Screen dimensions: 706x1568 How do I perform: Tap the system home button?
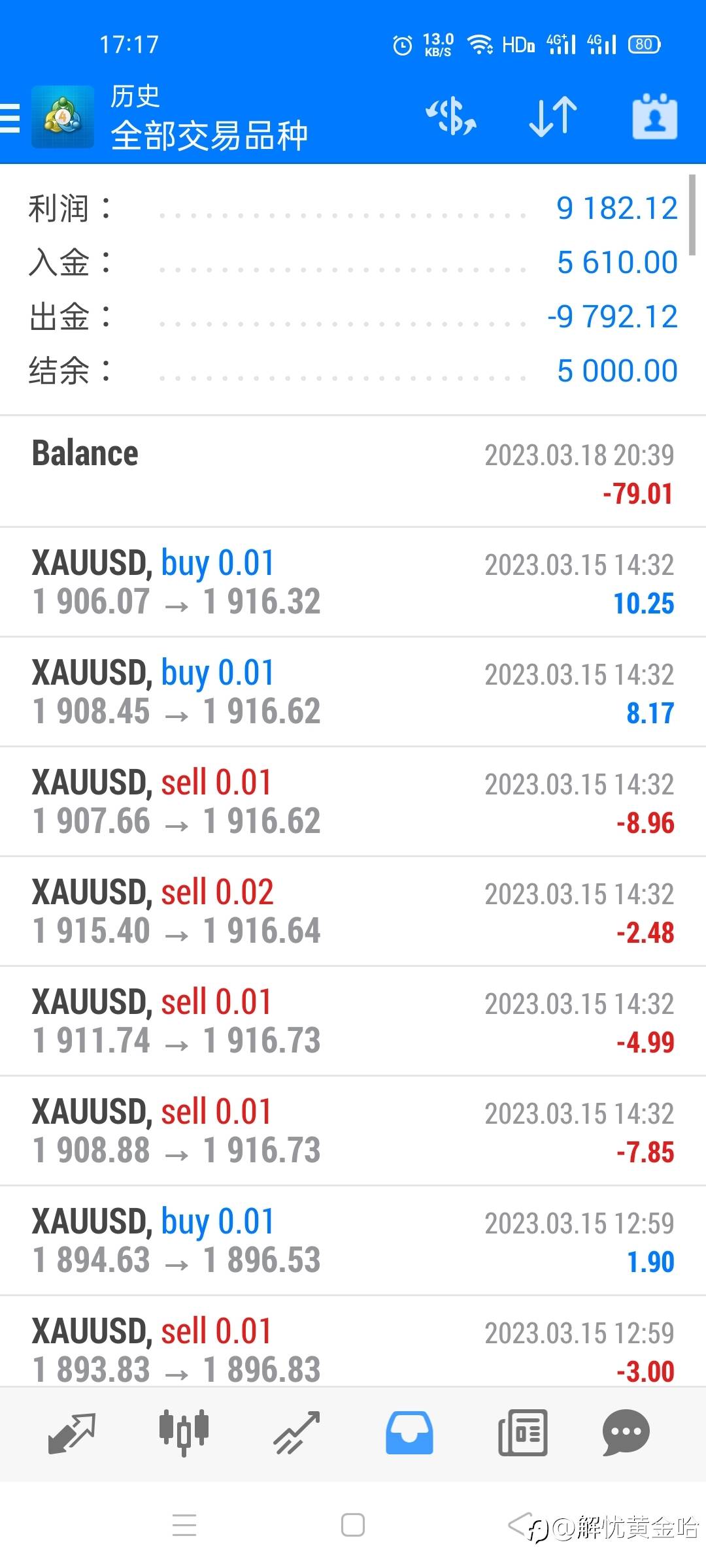[x=353, y=1526]
